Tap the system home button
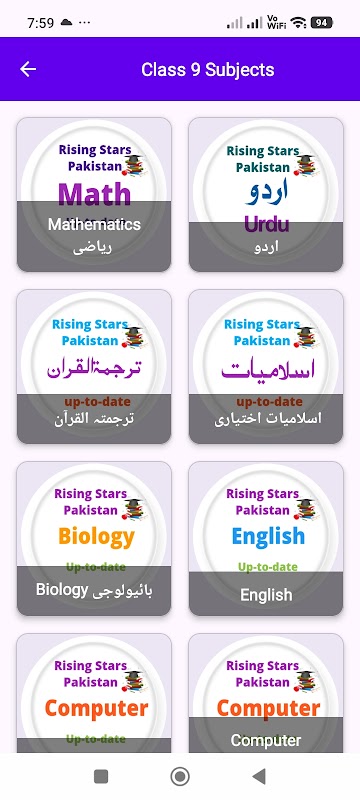This screenshot has width=360, height=800. point(179,777)
